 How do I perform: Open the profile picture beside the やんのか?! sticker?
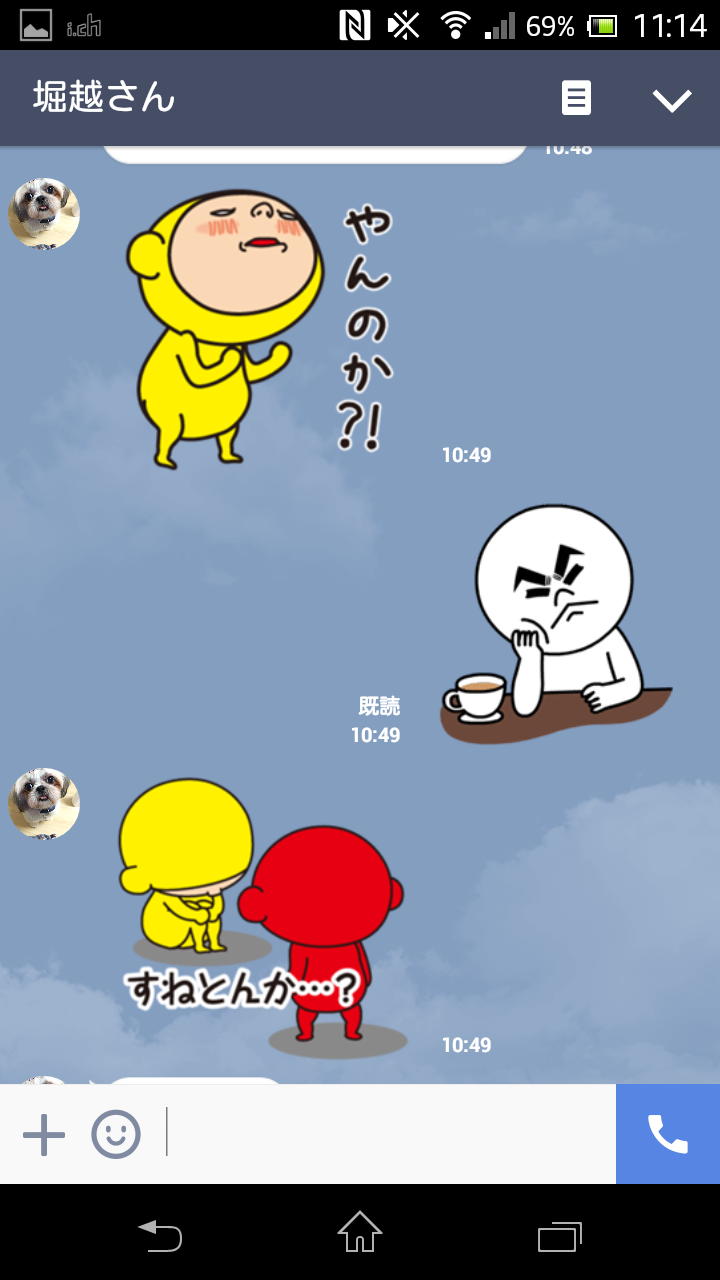pyautogui.click(x=44, y=214)
